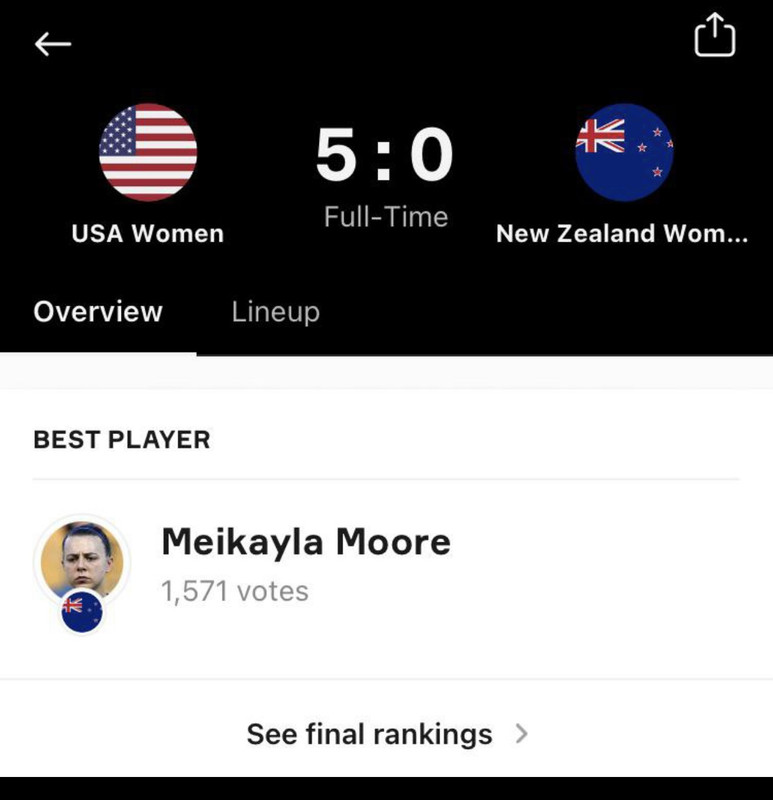Open the USA Women team page

pyautogui.click(x=148, y=175)
